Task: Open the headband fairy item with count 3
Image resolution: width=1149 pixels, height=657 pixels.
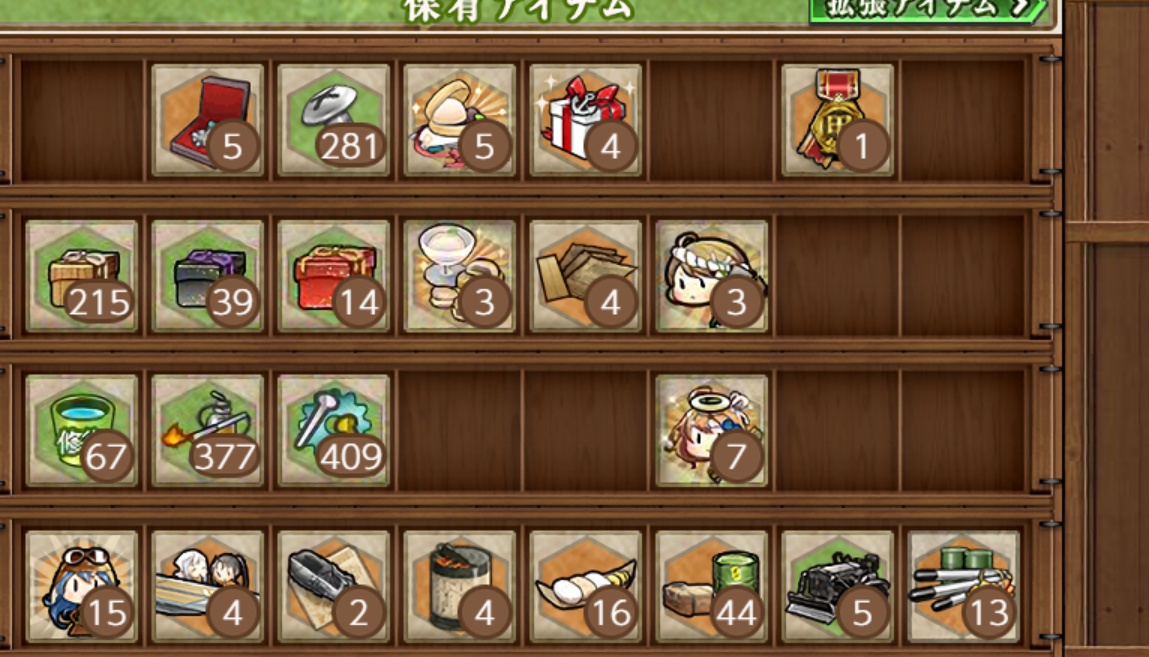Action: [712, 276]
